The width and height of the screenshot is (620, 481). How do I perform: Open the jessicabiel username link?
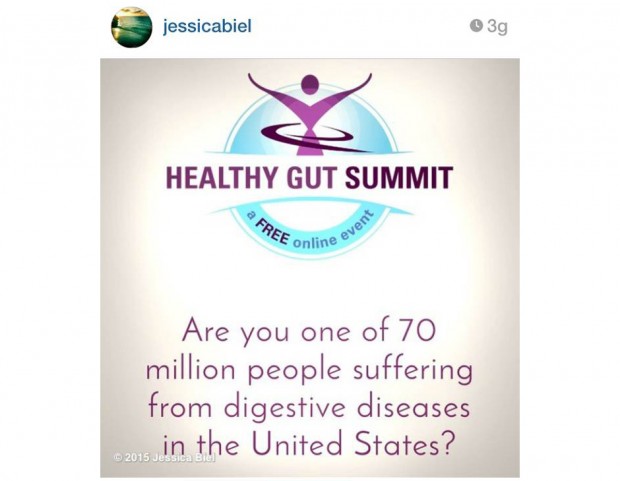[x=207, y=27]
